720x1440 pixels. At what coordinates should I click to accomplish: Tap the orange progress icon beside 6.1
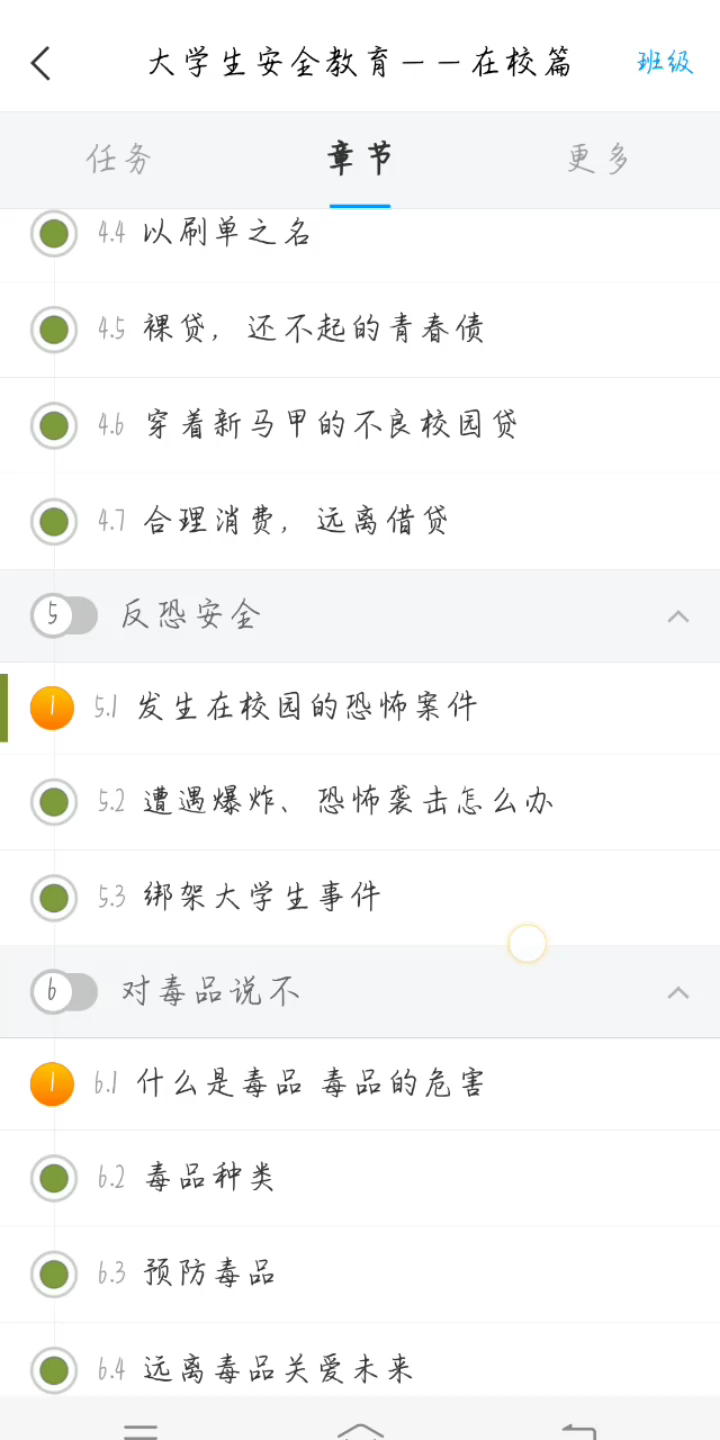point(52,1084)
